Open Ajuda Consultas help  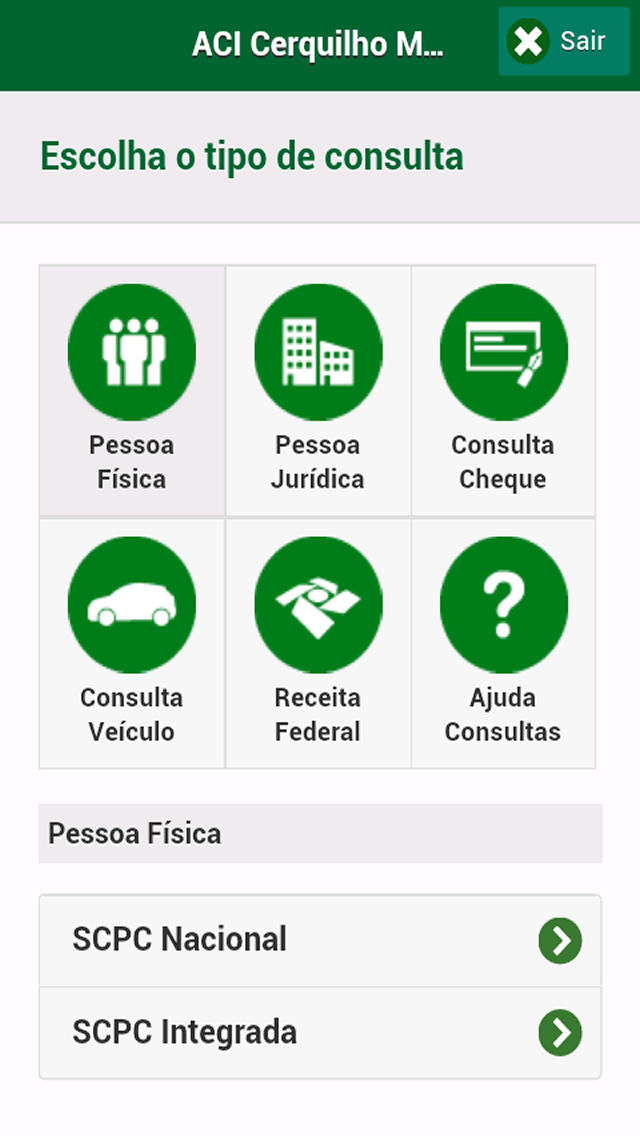click(503, 643)
